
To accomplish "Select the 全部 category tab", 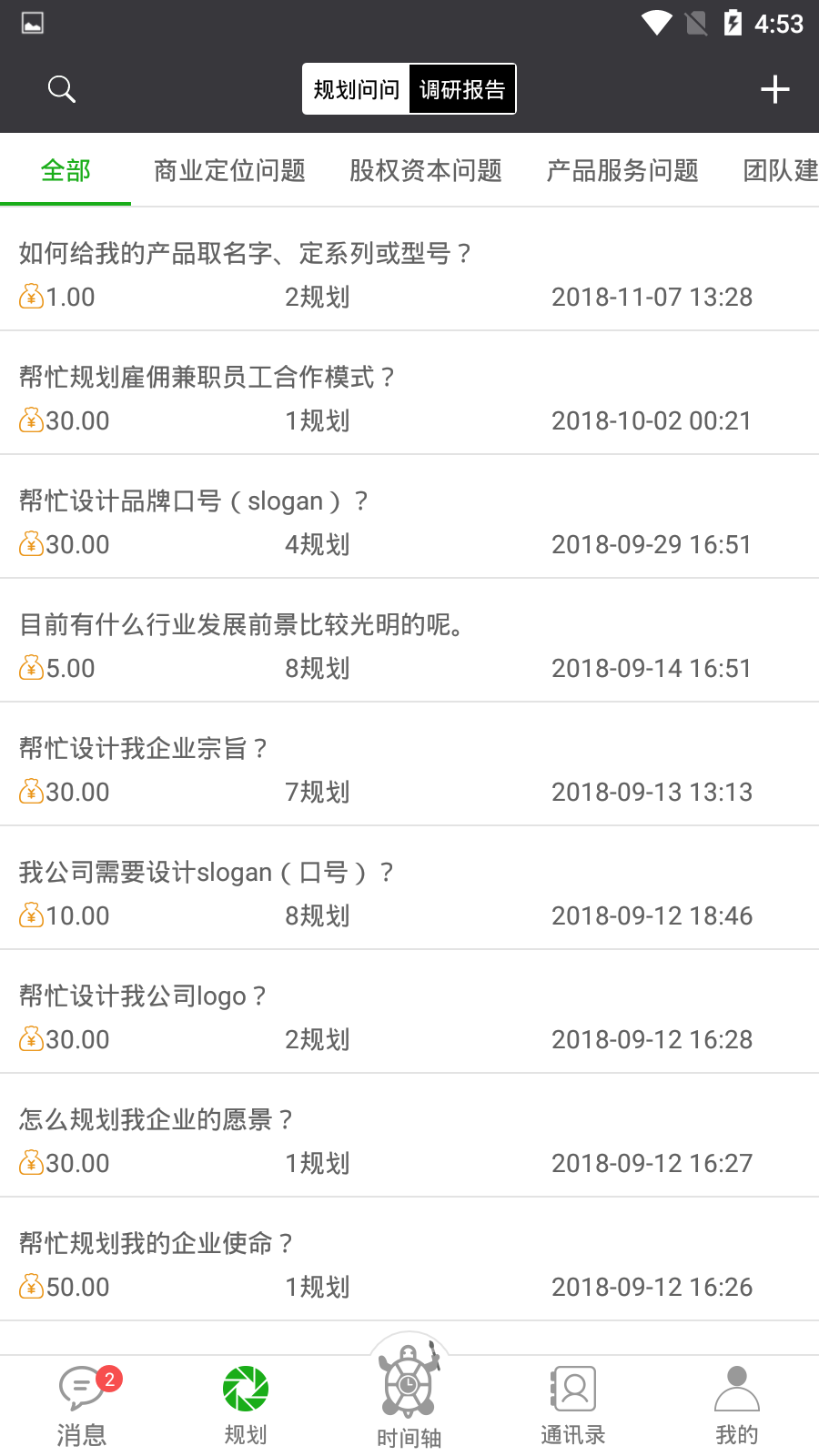I will [66, 170].
